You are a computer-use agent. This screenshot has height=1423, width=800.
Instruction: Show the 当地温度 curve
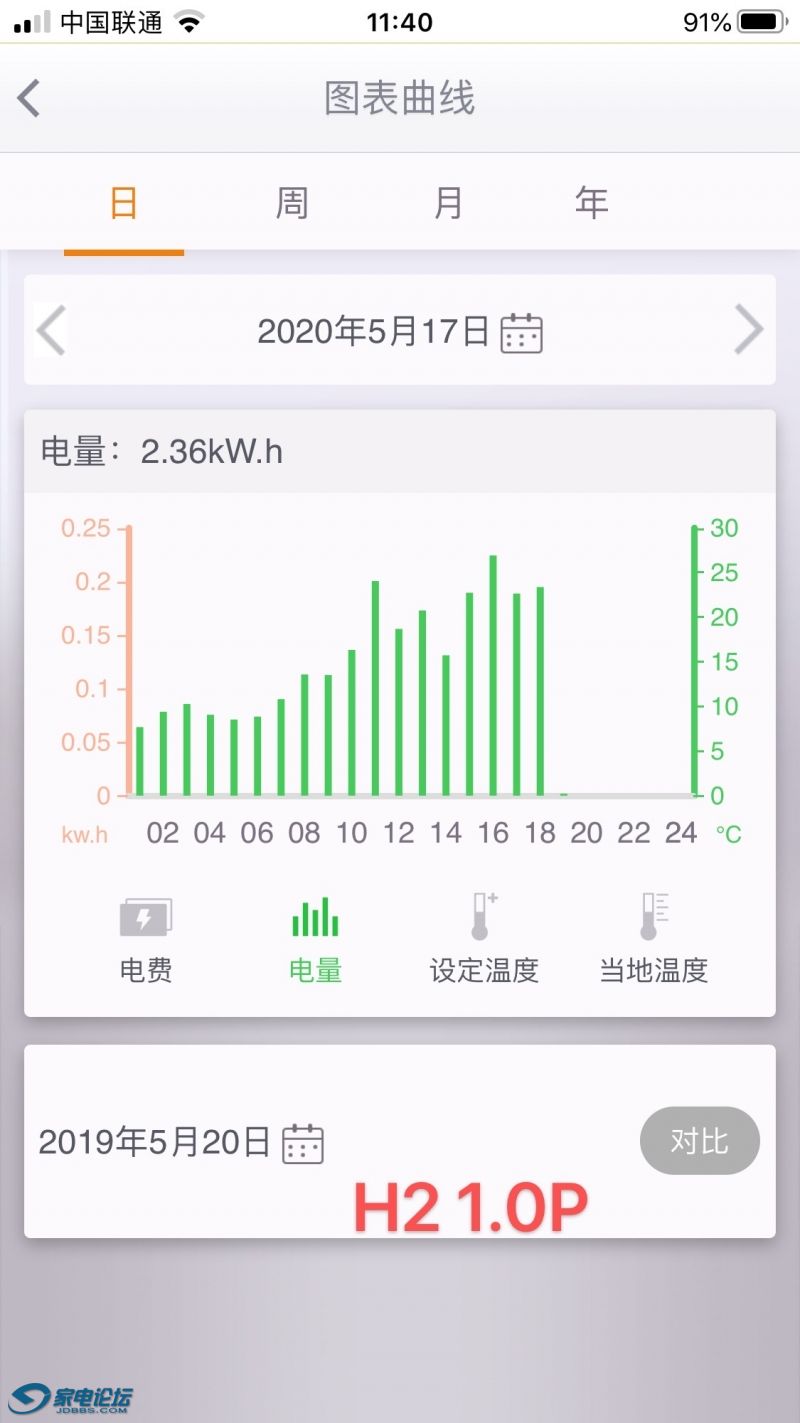click(x=653, y=940)
